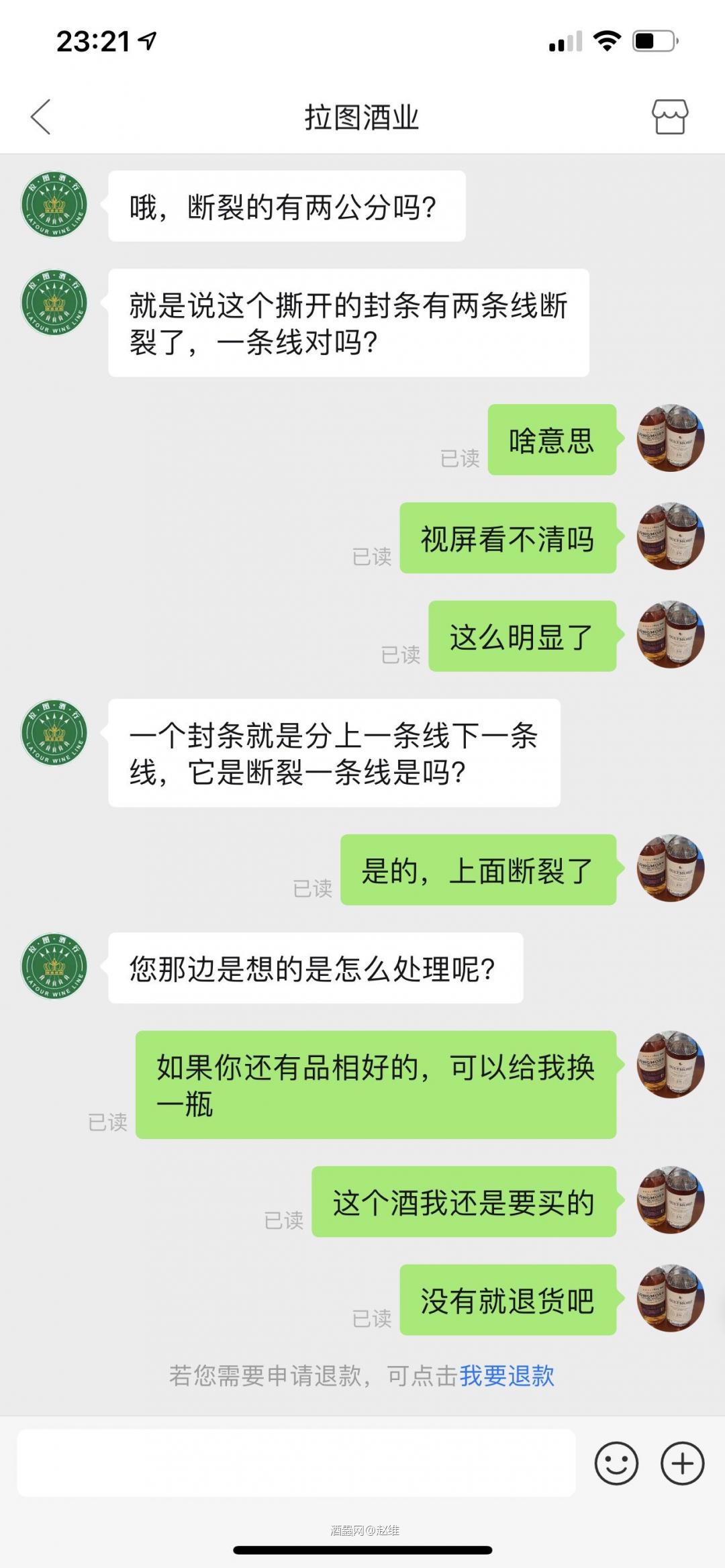725x1568 pixels.
Task: Expand the 没有就退货吧 message bubble
Action: click(507, 1299)
